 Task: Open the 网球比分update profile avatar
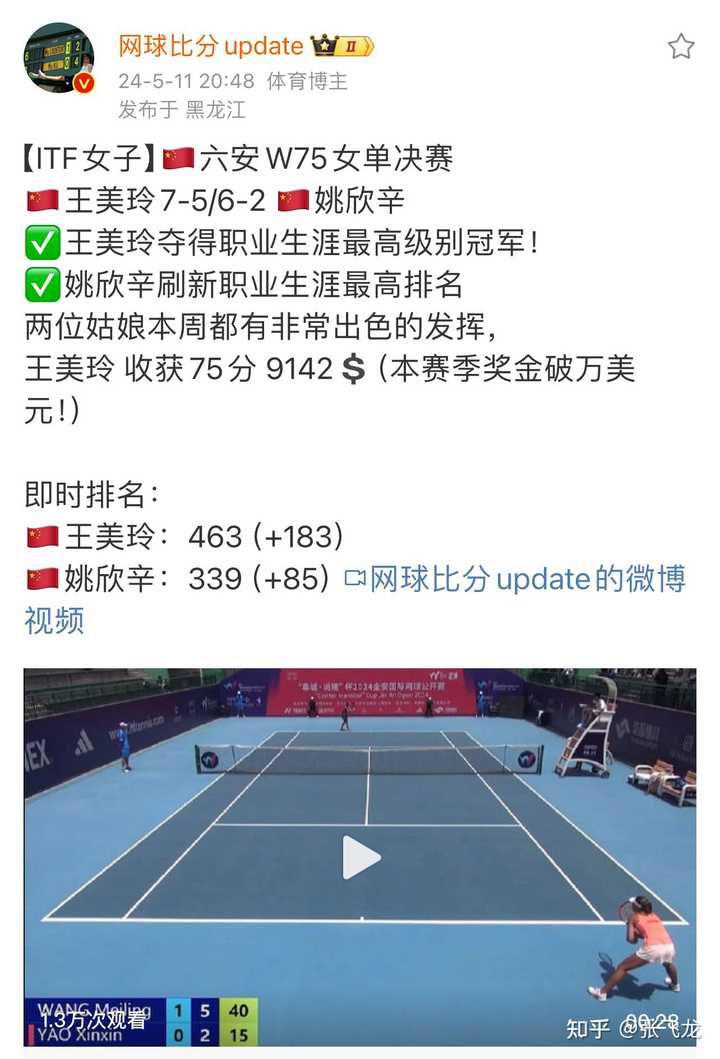click(x=59, y=59)
